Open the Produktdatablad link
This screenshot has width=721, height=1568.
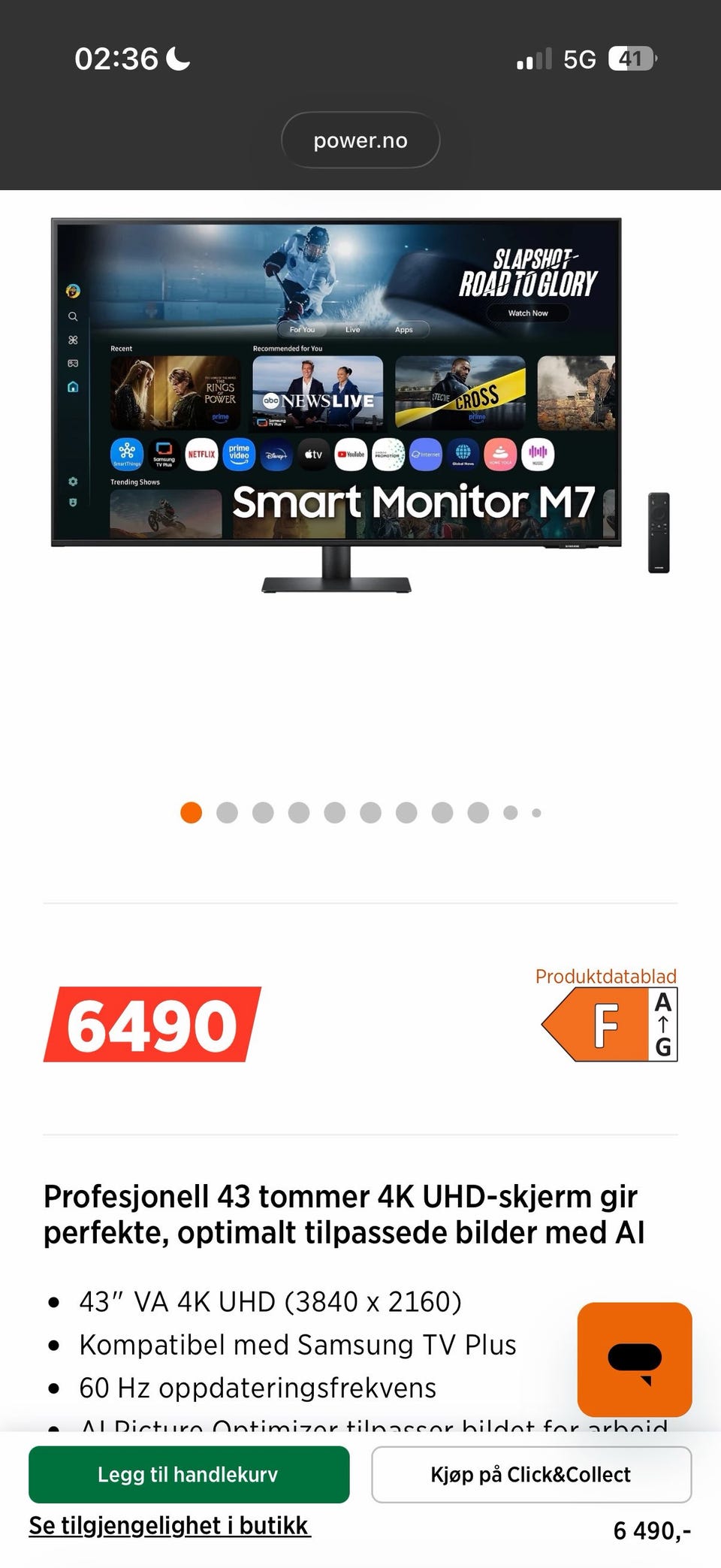pos(606,976)
